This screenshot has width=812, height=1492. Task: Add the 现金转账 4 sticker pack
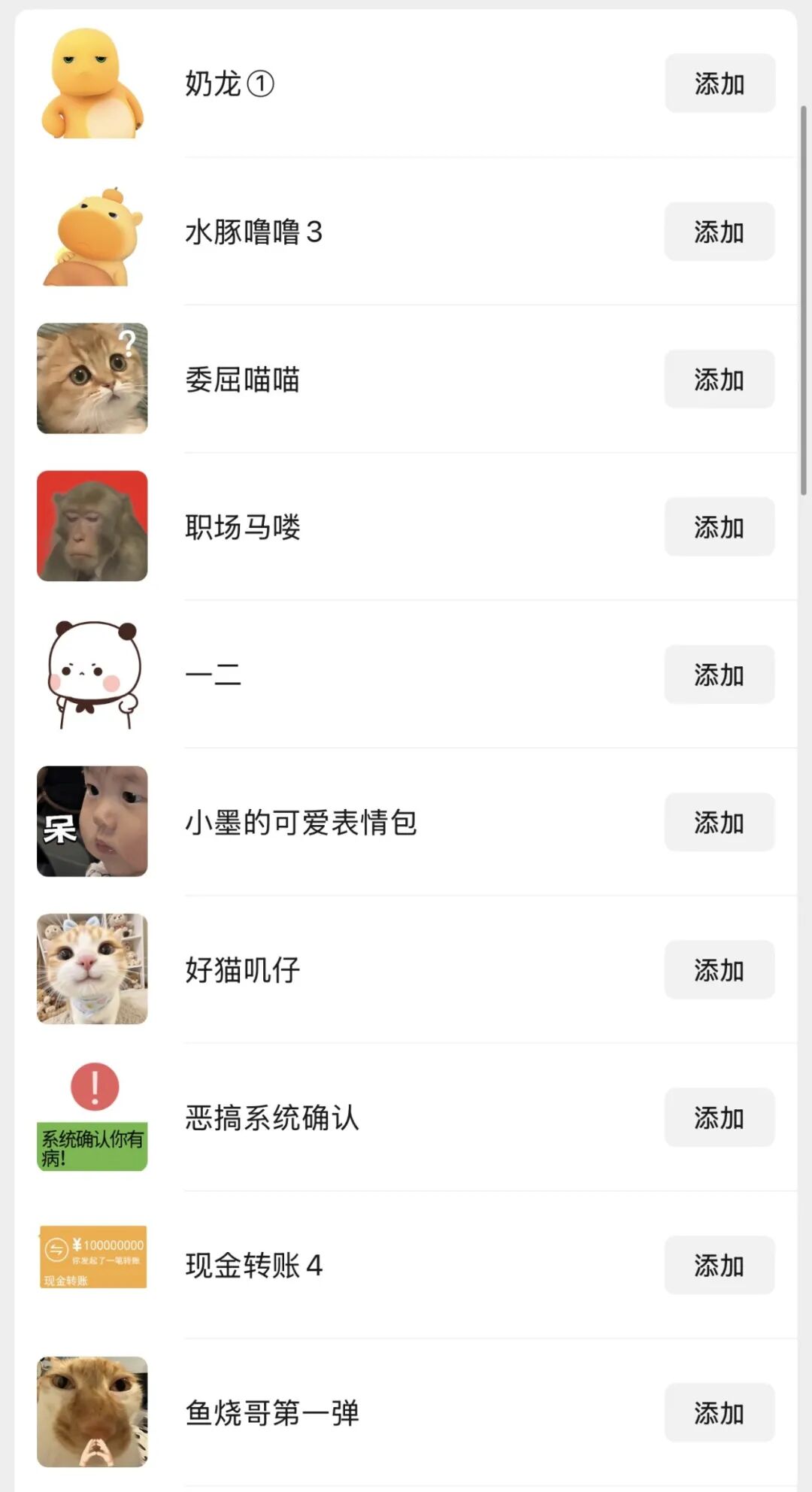coord(720,1265)
